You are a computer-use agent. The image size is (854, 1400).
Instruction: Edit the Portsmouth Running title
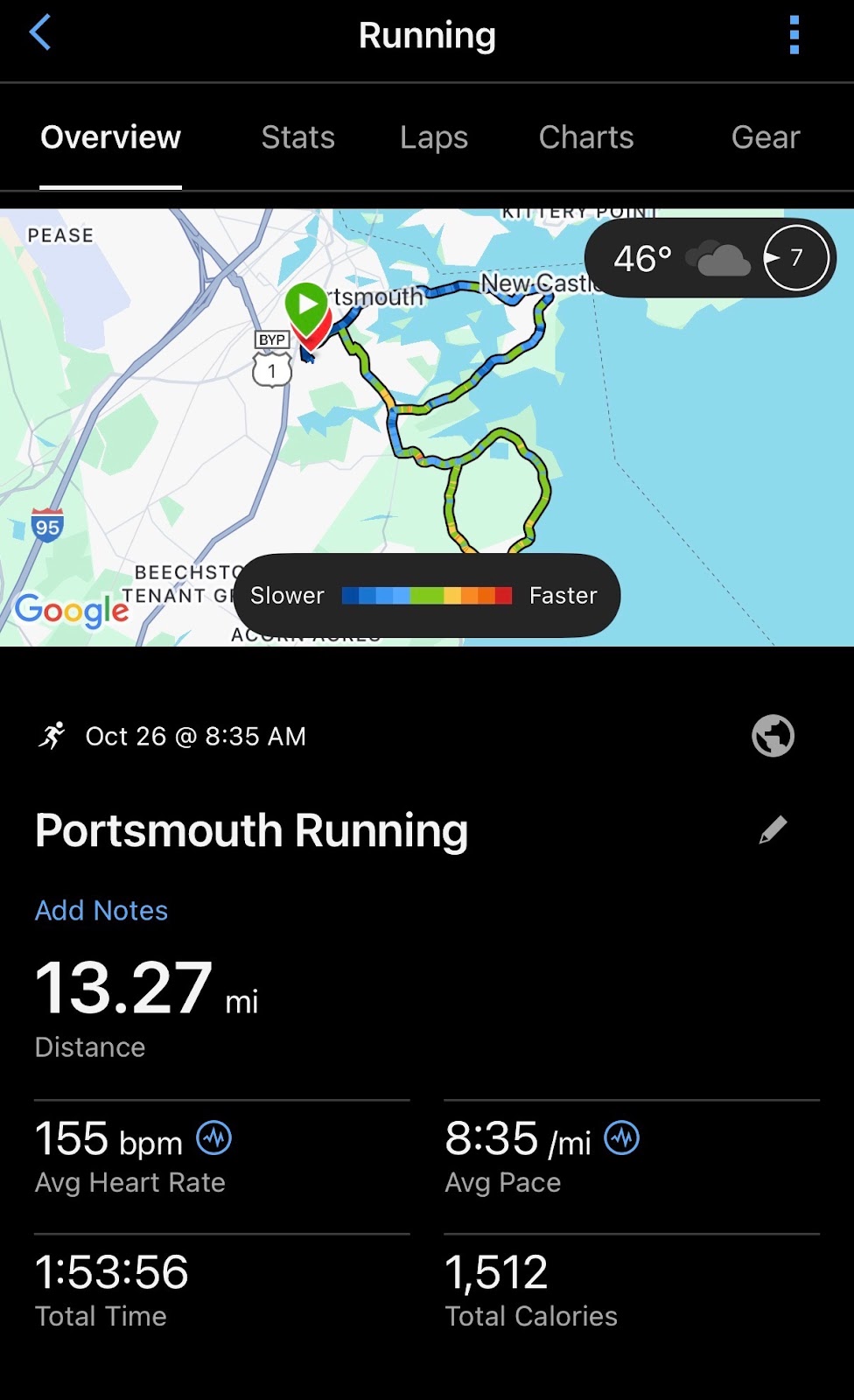click(x=773, y=829)
